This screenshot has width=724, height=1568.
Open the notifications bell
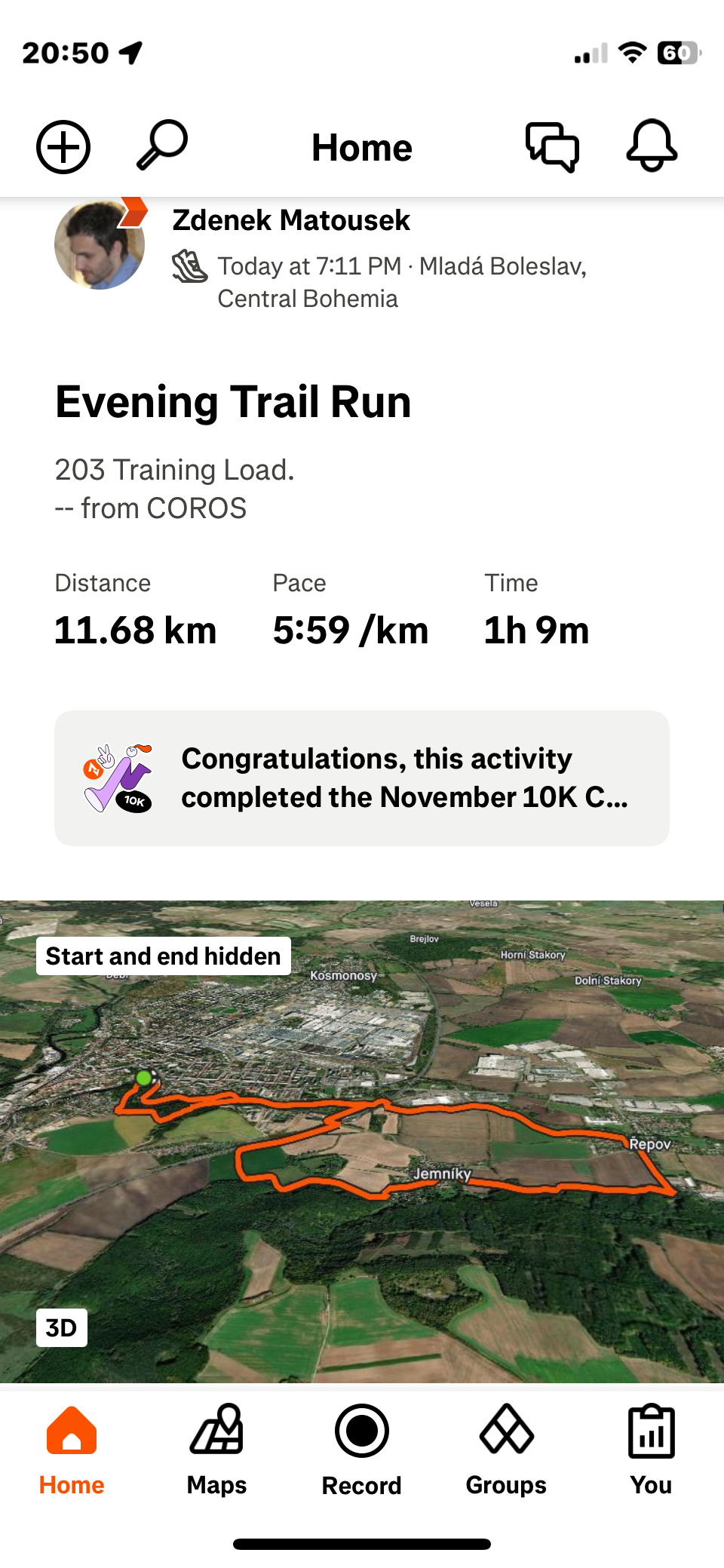(x=652, y=146)
